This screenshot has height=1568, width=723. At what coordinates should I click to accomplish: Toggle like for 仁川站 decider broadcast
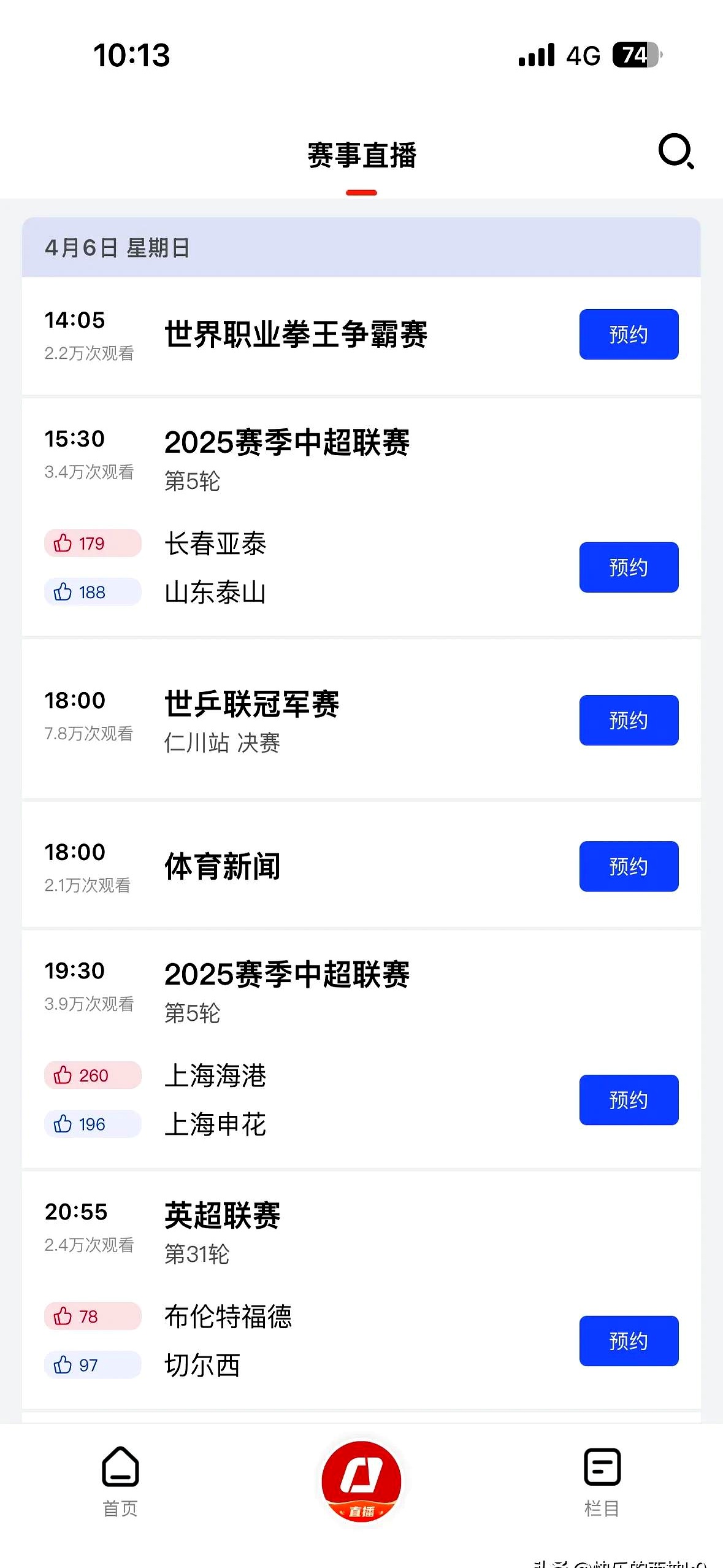tap(629, 720)
